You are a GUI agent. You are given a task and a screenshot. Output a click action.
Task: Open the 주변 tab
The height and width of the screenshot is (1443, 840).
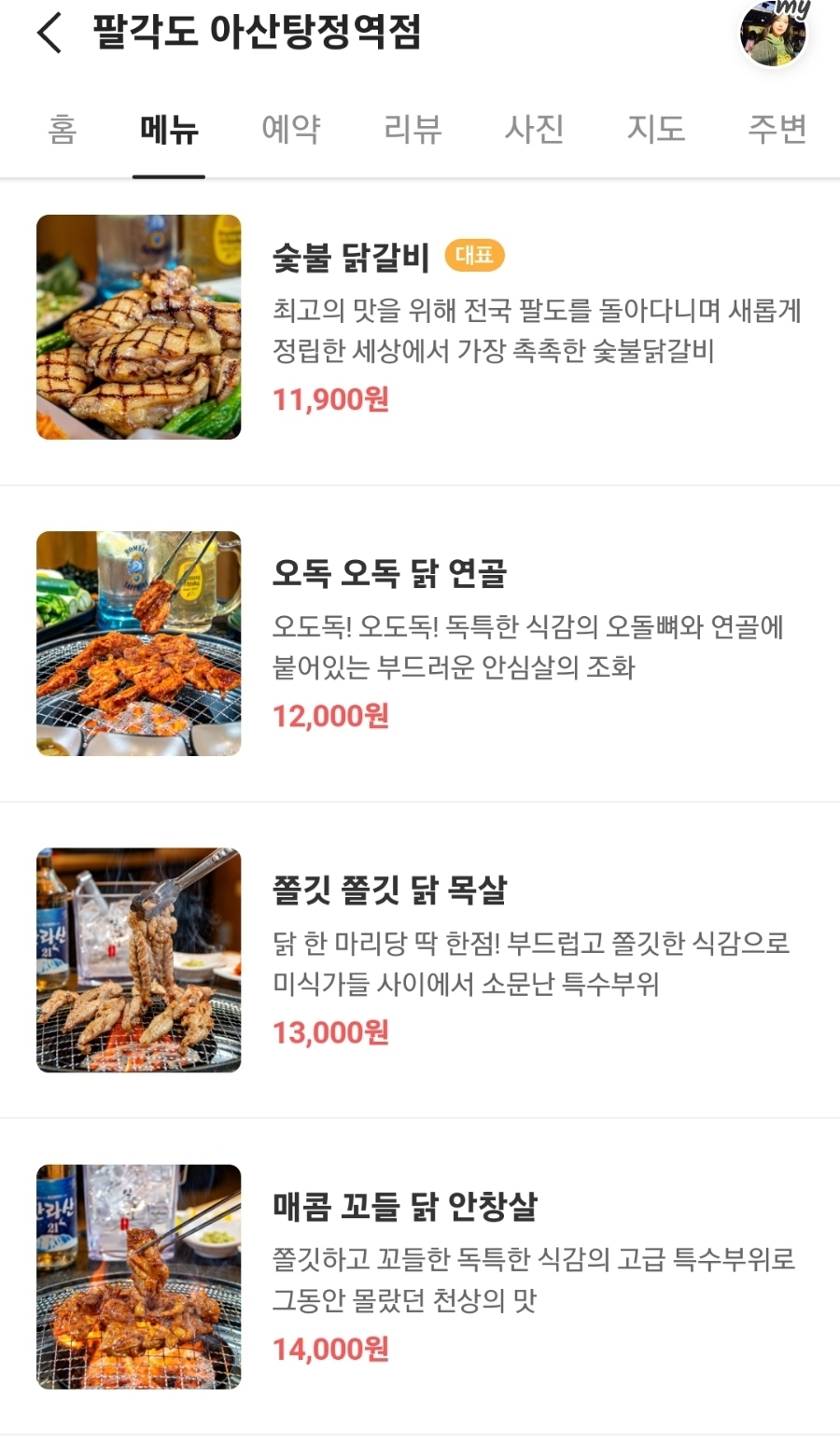777,129
